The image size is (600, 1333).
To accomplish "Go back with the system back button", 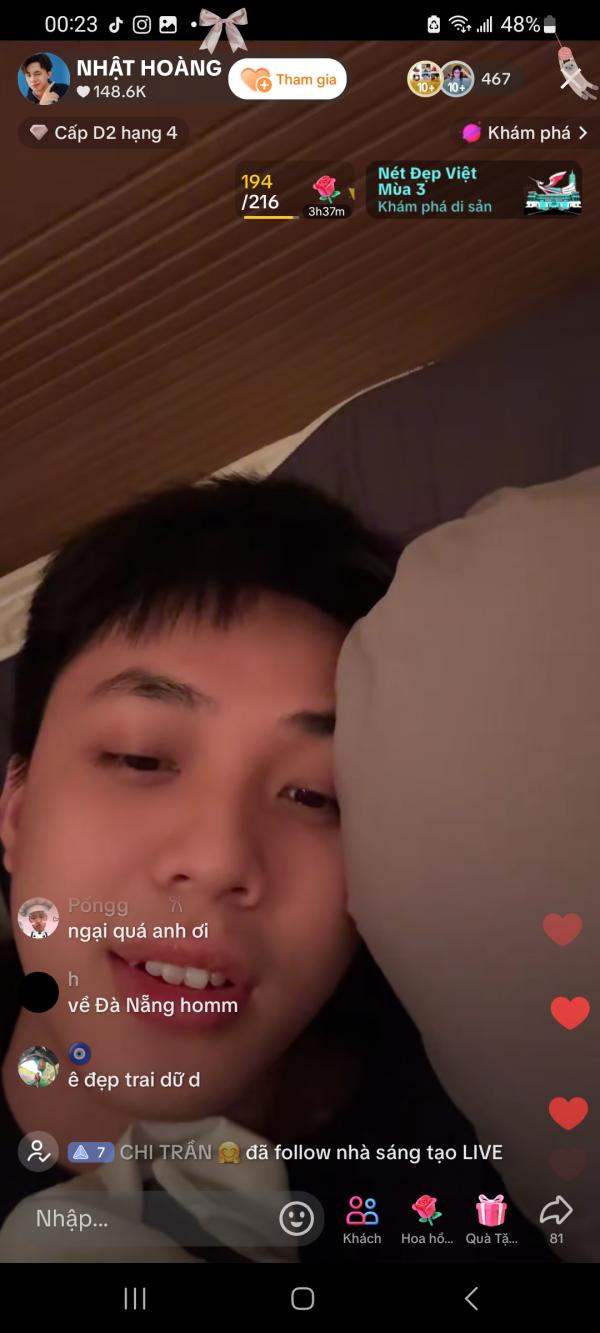I will pyautogui.click(x=471, y=1298).
